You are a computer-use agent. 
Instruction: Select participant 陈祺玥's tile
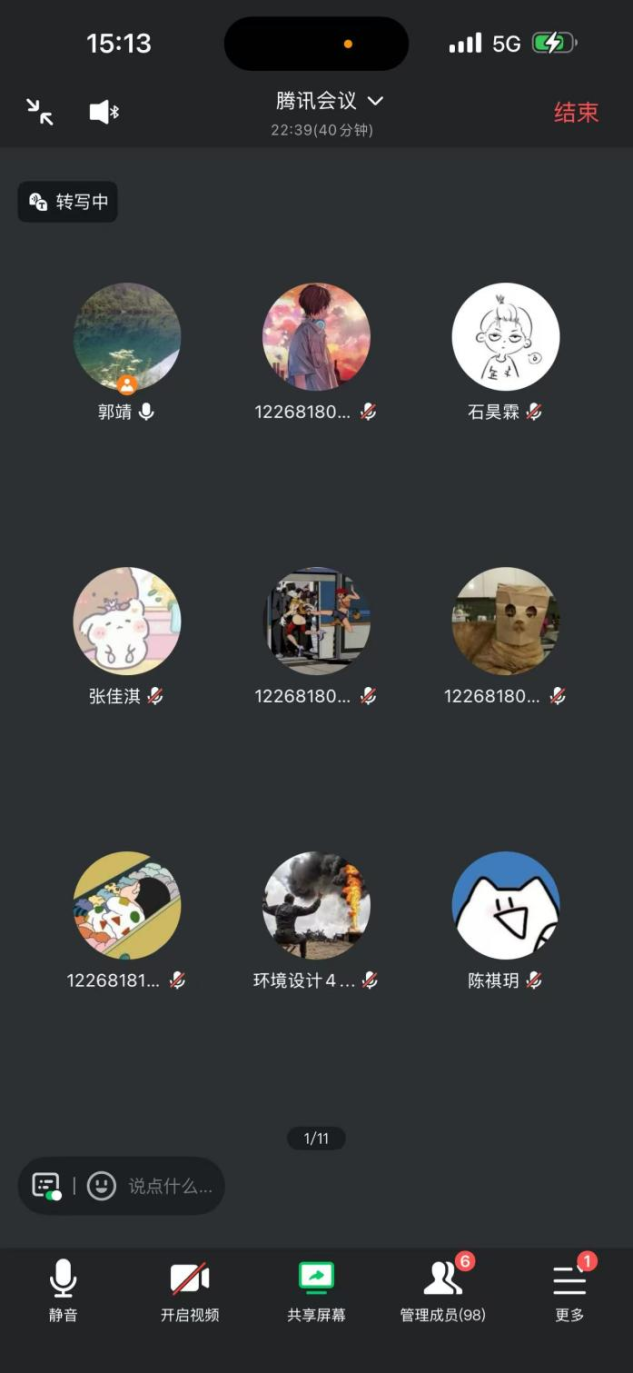click(505, 906)
